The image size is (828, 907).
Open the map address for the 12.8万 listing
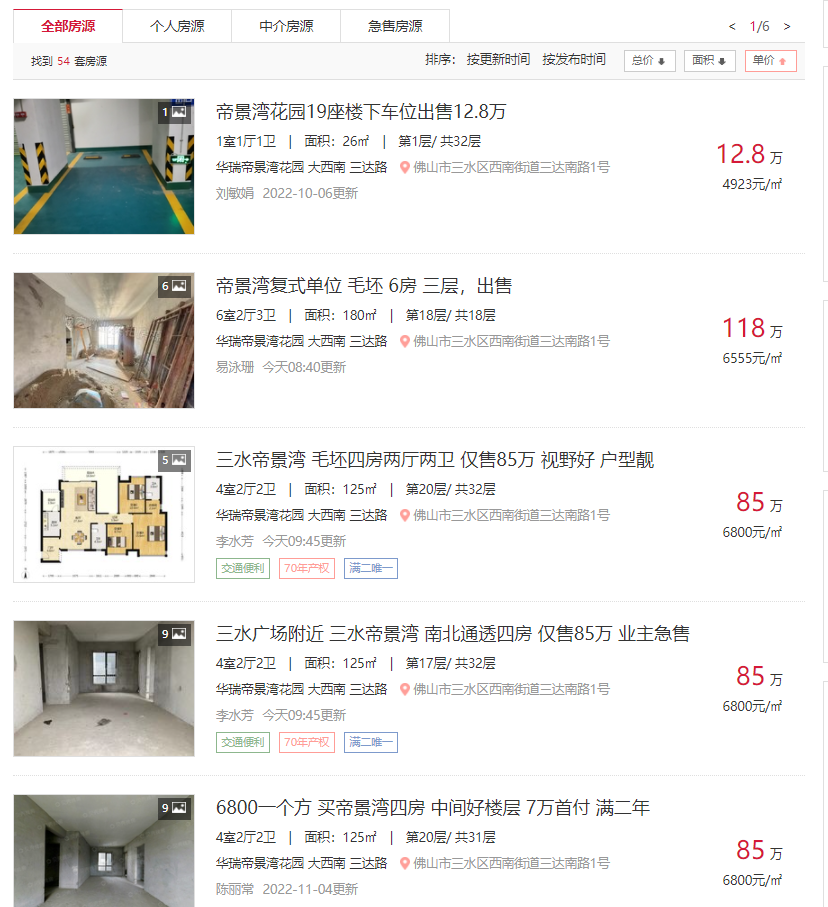[510, 167]
